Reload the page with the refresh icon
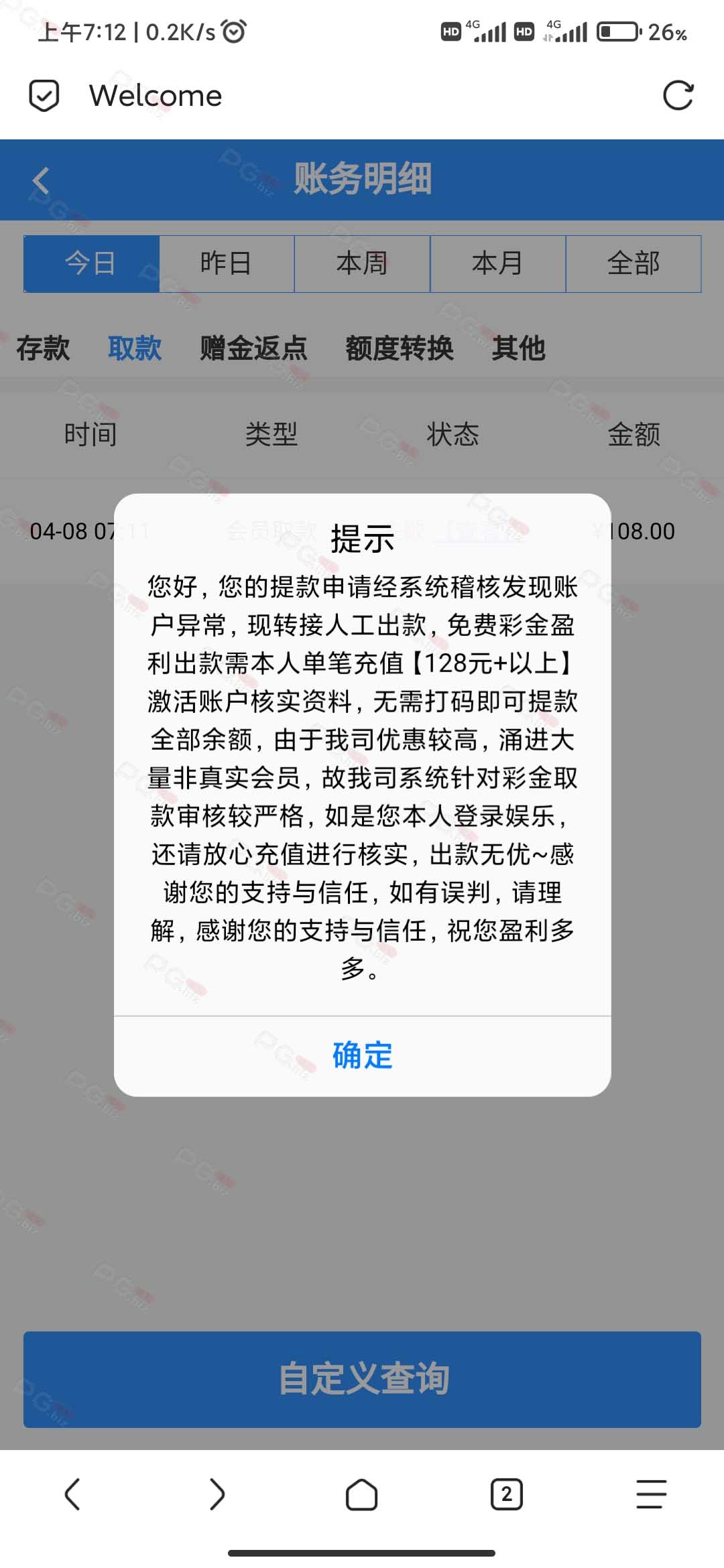Screen dimensions: 724x1568 (x=678, y=95)
